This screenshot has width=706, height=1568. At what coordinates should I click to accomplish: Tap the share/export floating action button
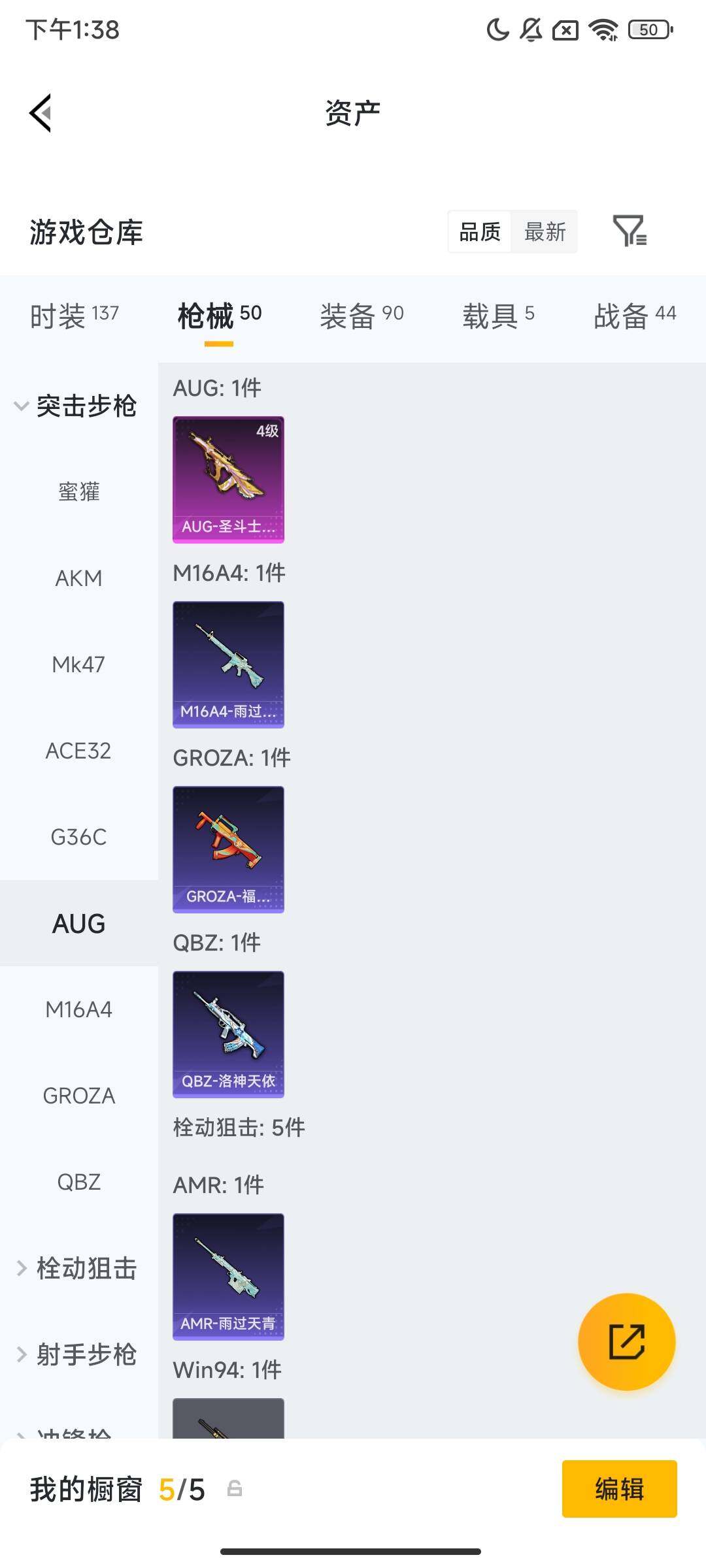[626, 1341]
